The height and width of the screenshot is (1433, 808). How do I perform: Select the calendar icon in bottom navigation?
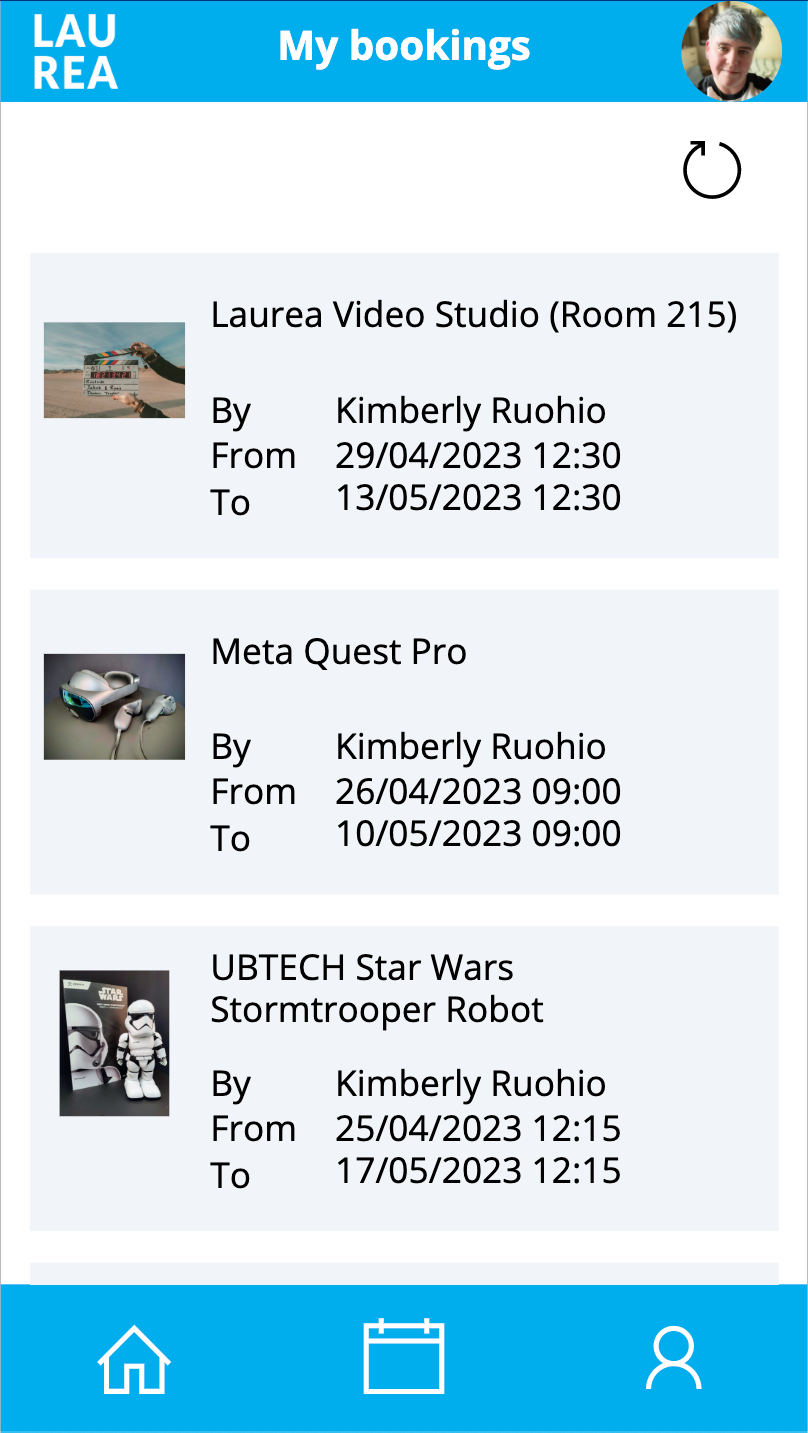click(404, 1358)
